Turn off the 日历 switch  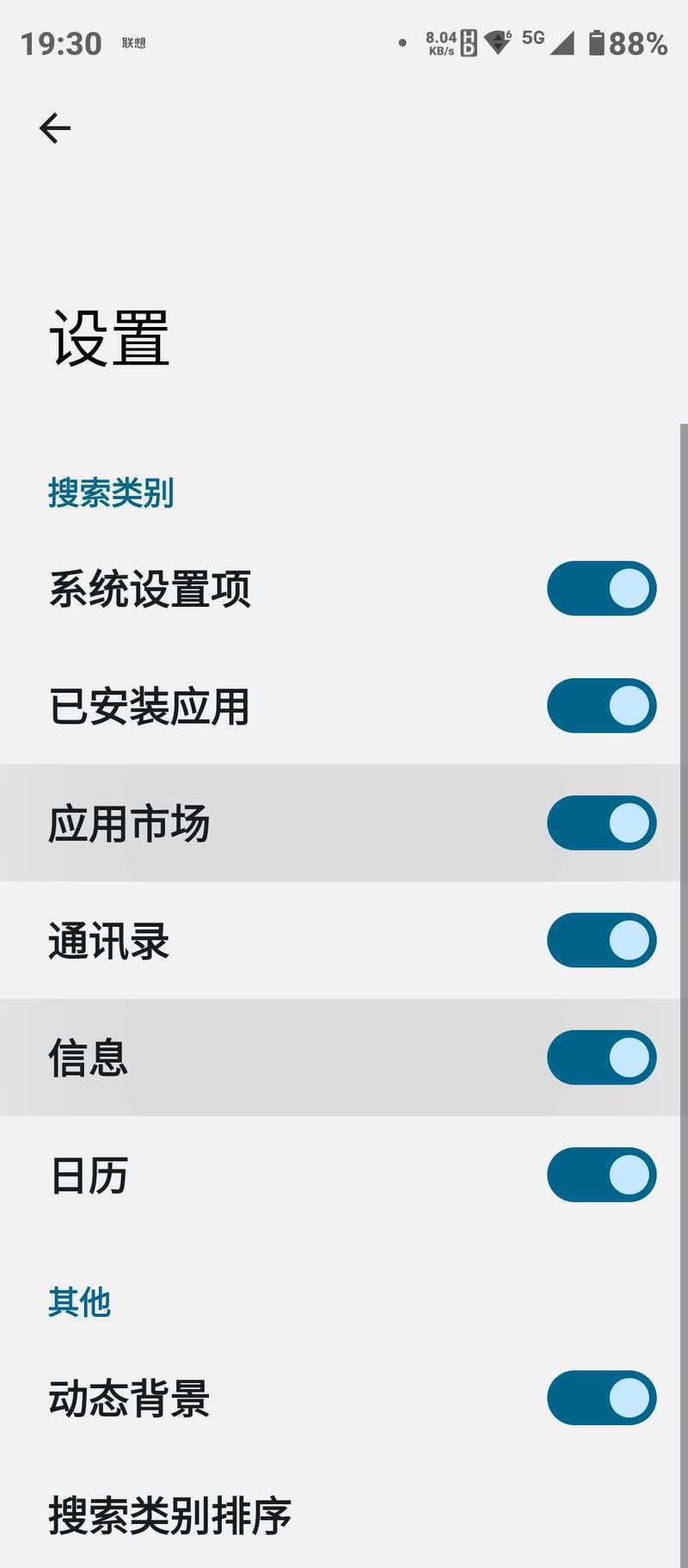pyautogui.click(x=601, y=1174)
